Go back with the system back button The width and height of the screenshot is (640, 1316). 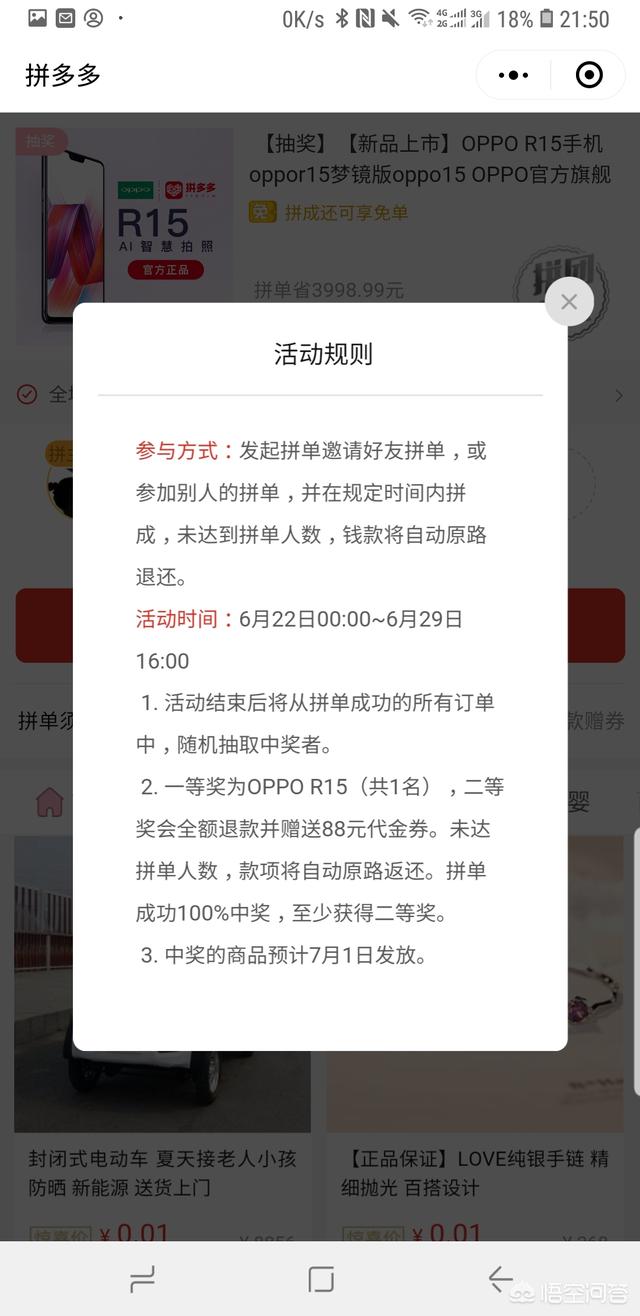pos(500,1278)
